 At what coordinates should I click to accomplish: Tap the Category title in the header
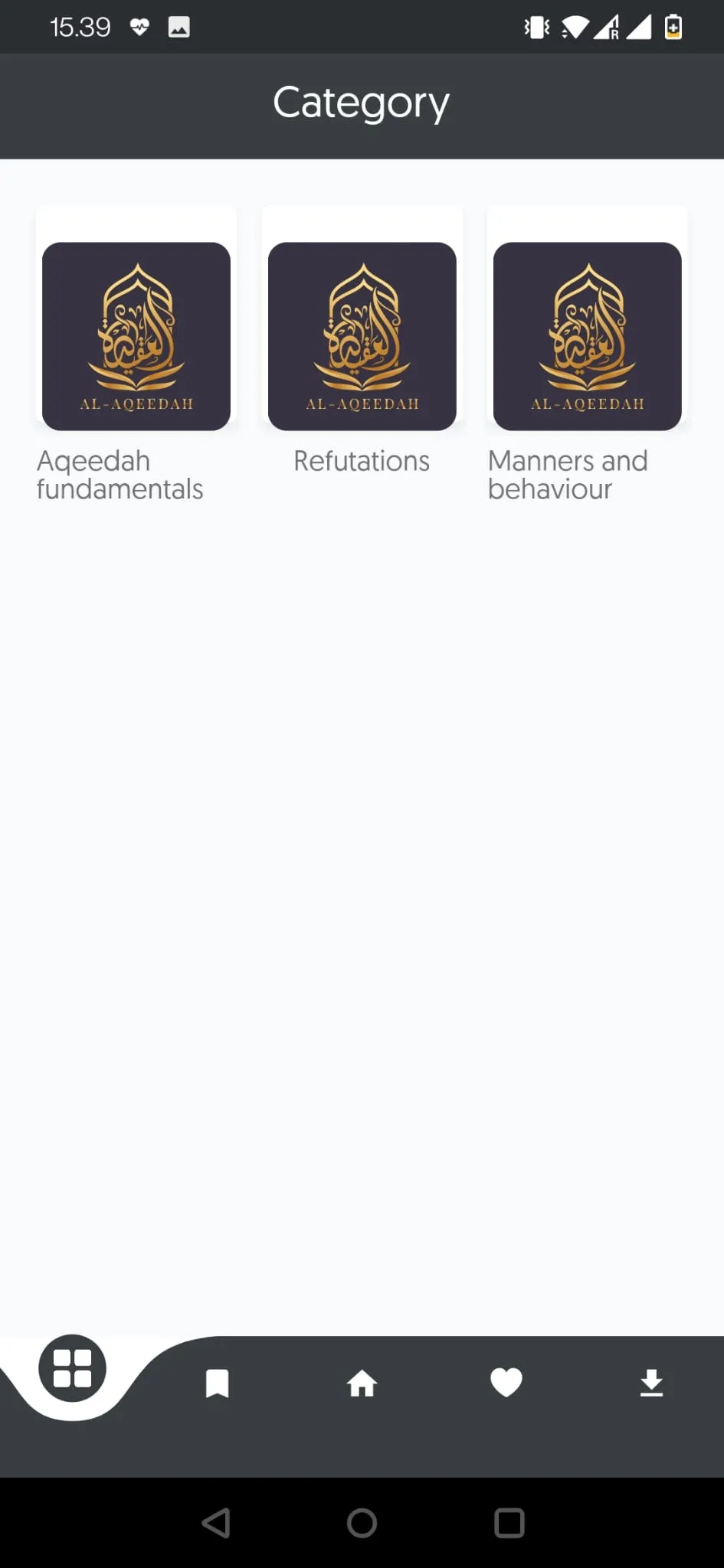pos(361,102)
